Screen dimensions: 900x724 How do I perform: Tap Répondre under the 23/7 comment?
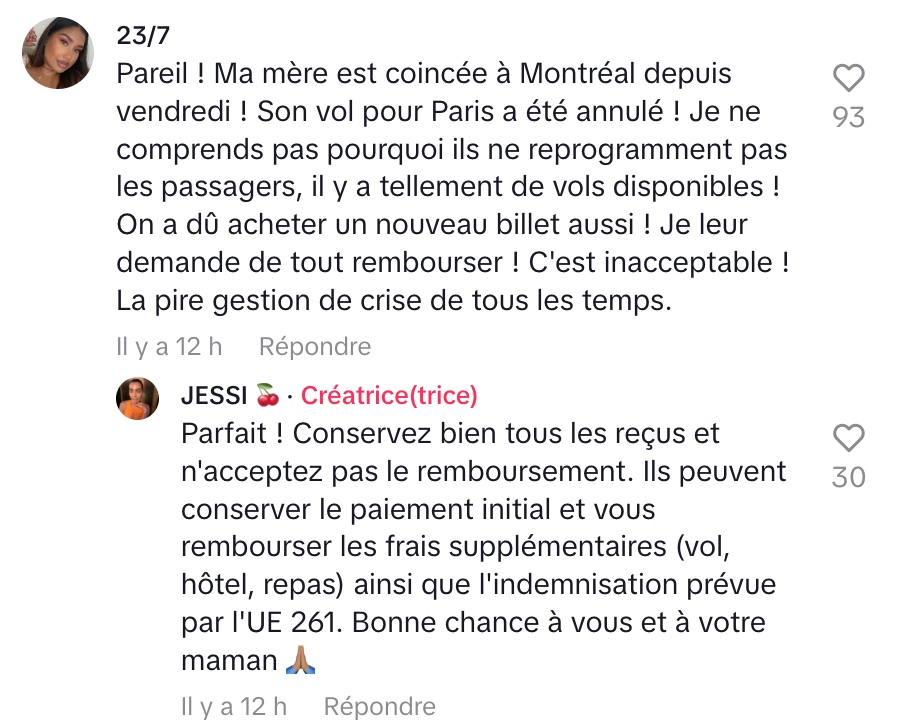click(x=314, y=347)
